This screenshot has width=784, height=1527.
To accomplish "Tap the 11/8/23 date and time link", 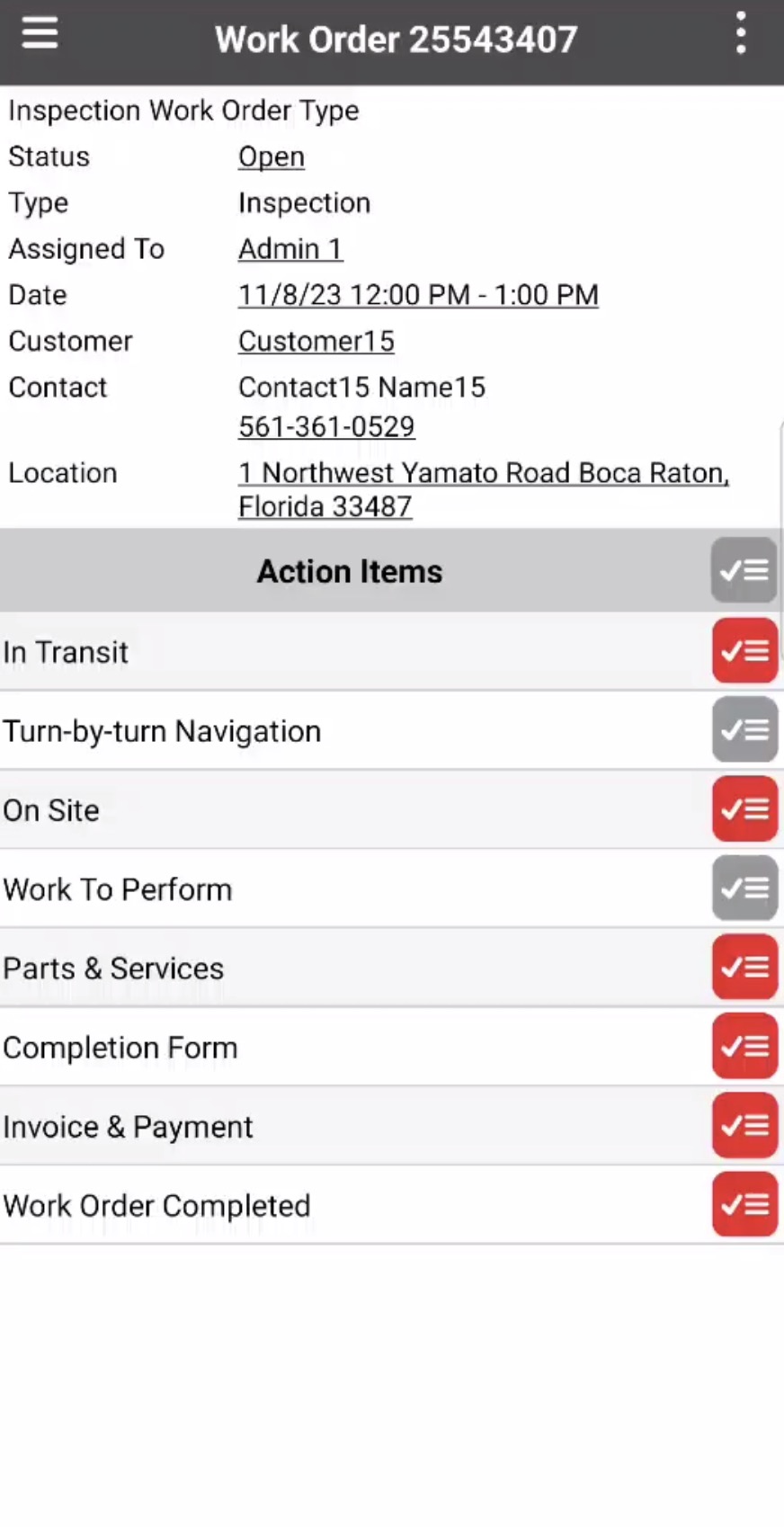I will 418,295.
